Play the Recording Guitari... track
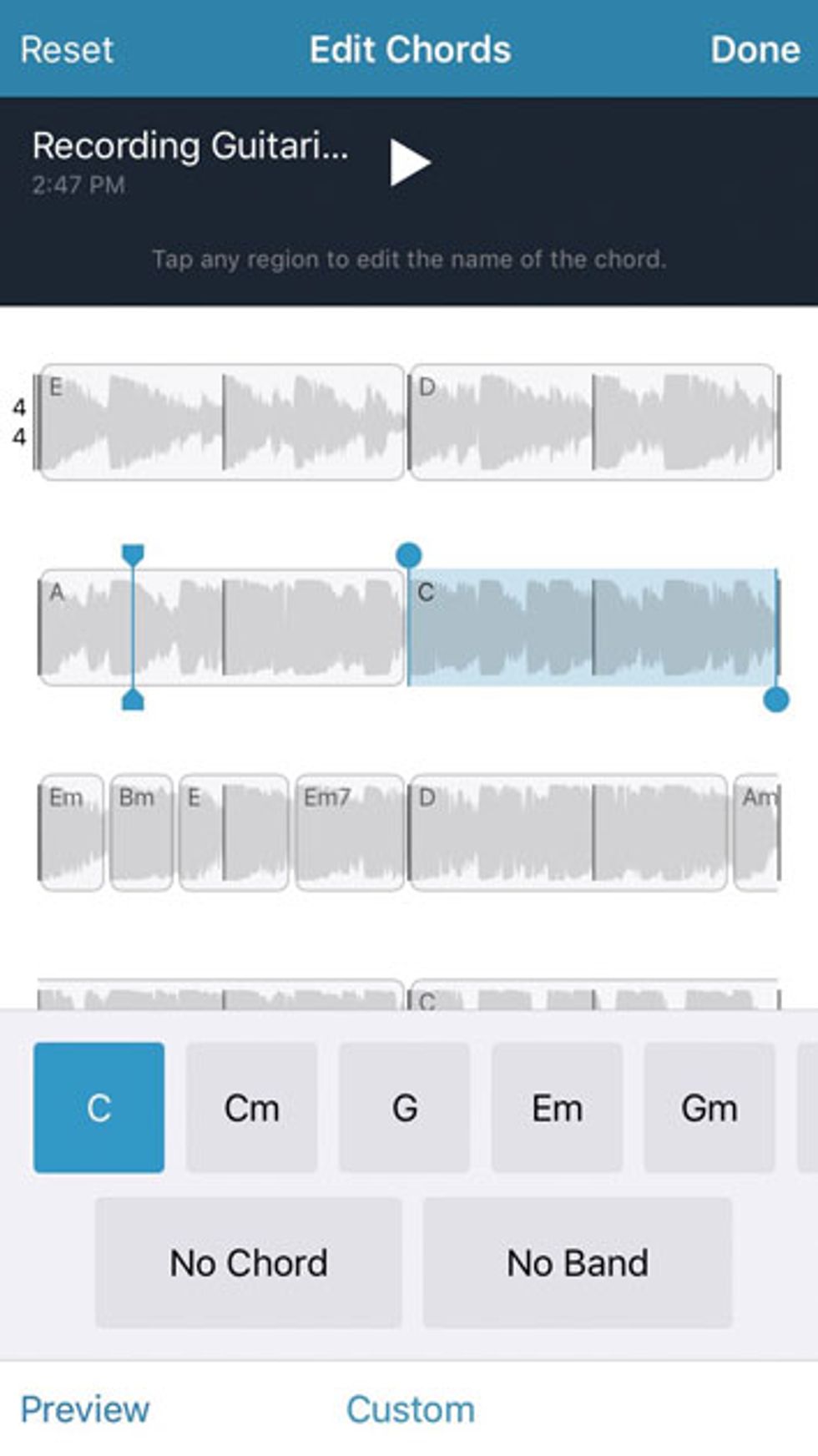Screen dimensions: 818x1456 tap(410, 162)
